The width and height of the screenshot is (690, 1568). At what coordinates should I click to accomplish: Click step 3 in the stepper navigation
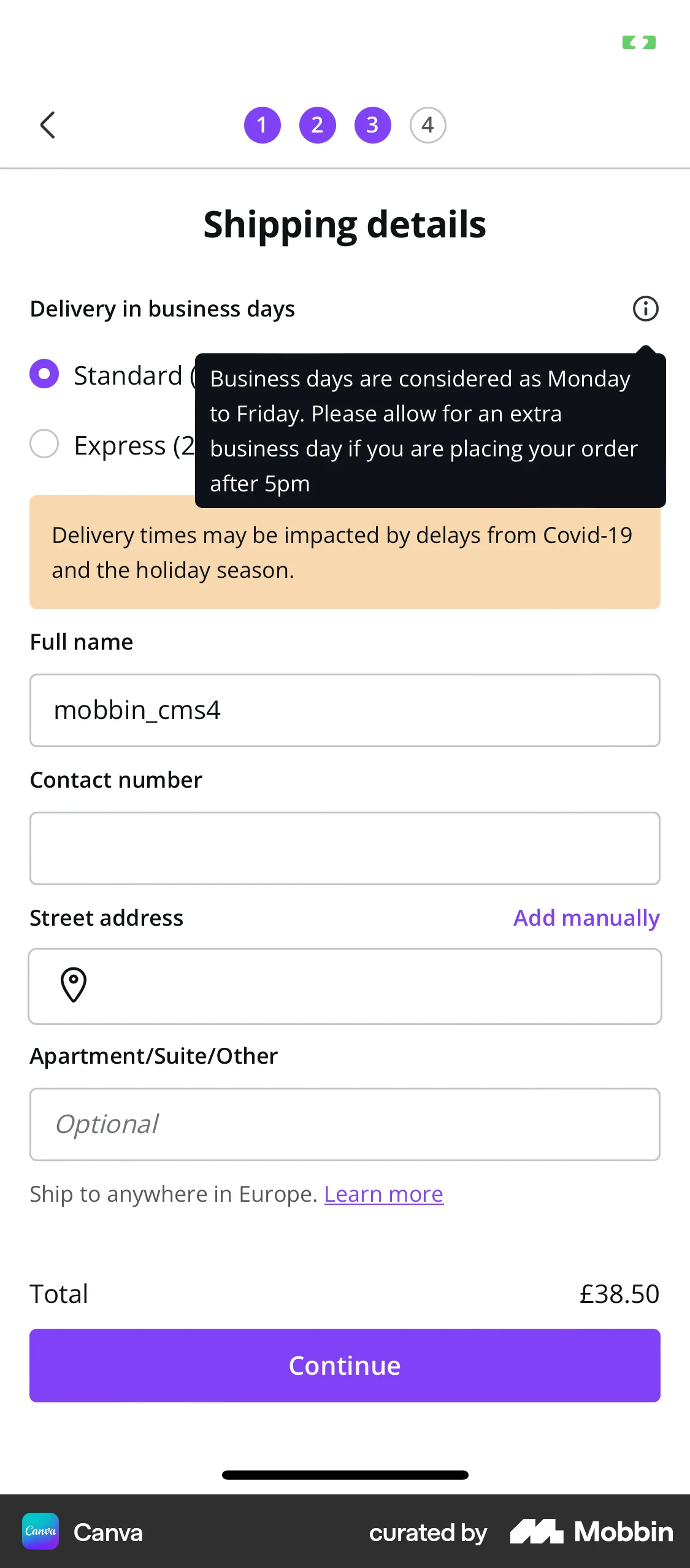pos(372,125)
